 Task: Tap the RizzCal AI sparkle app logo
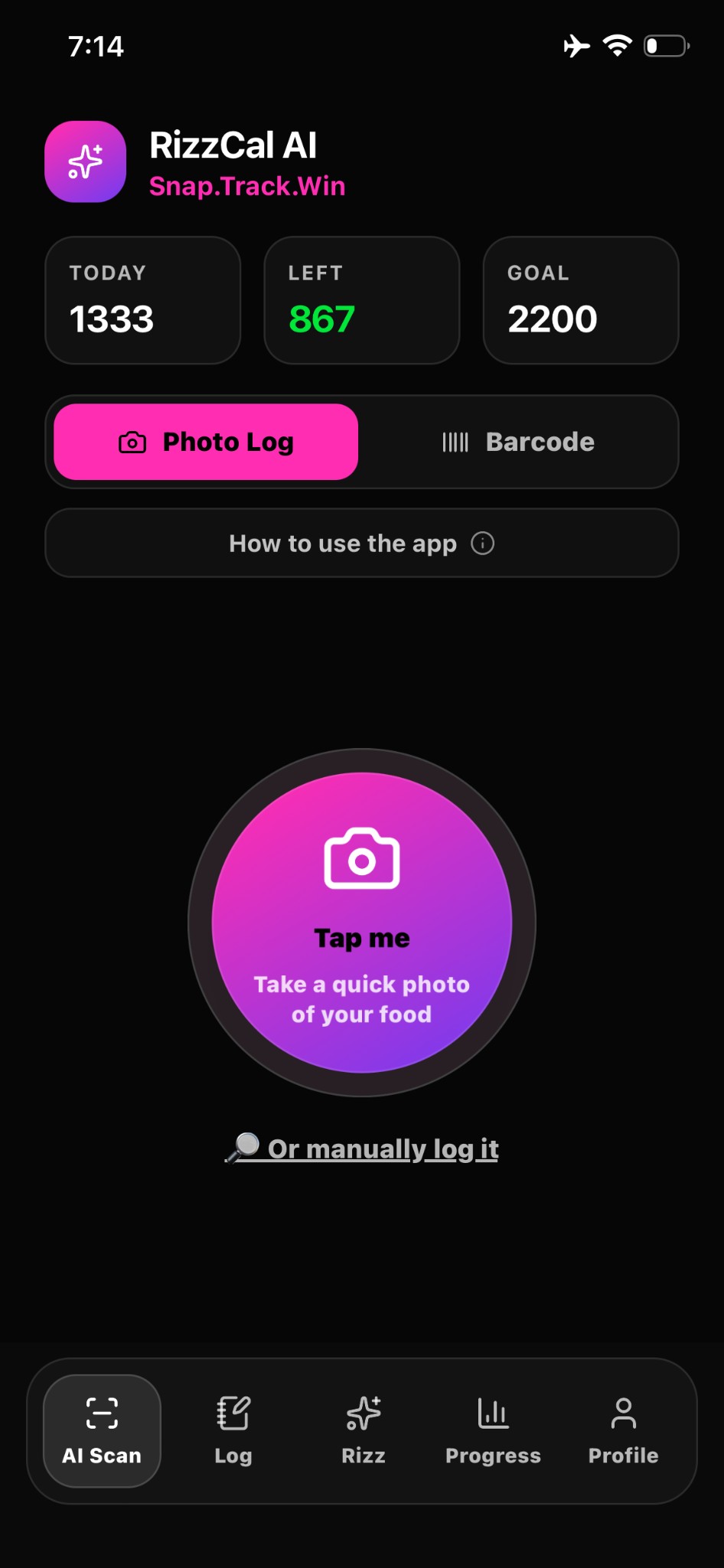[x=85, y=162]
